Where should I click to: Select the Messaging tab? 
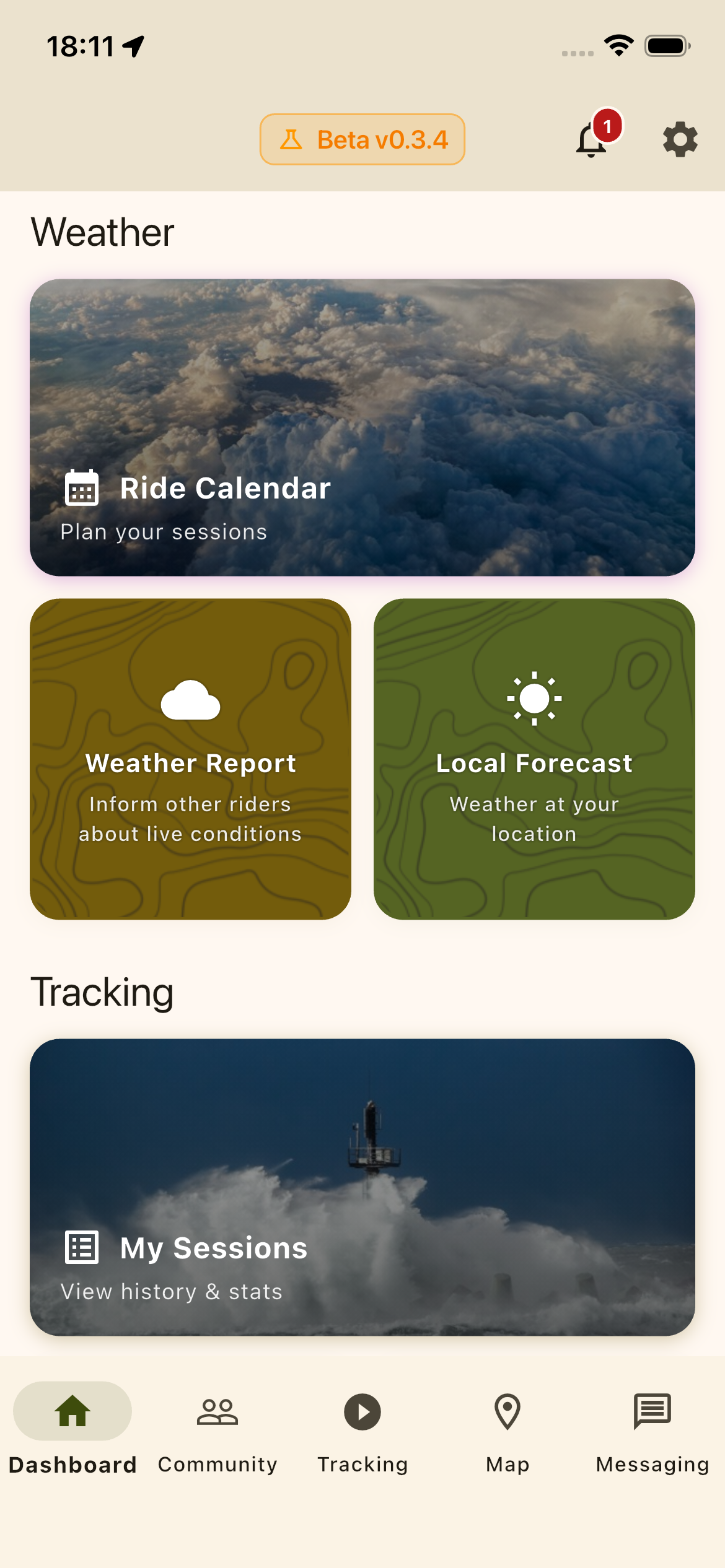pos(652,1437)
